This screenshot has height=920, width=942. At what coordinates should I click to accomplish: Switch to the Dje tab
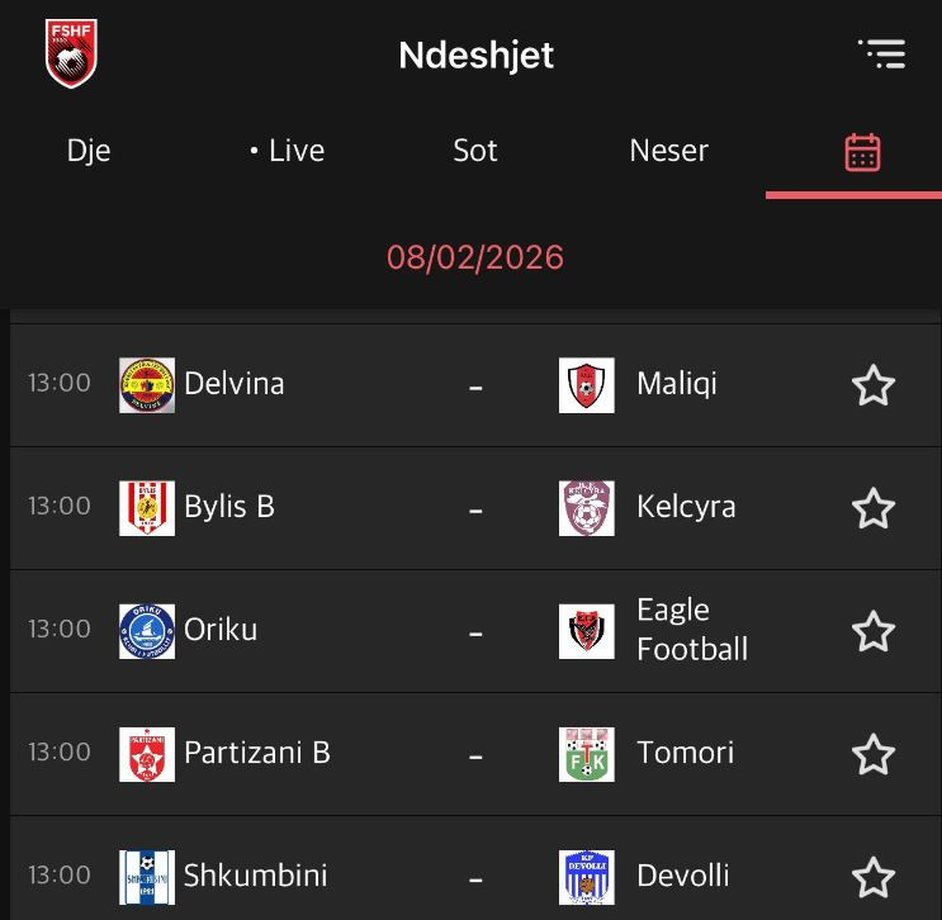(x=88, y=151)
